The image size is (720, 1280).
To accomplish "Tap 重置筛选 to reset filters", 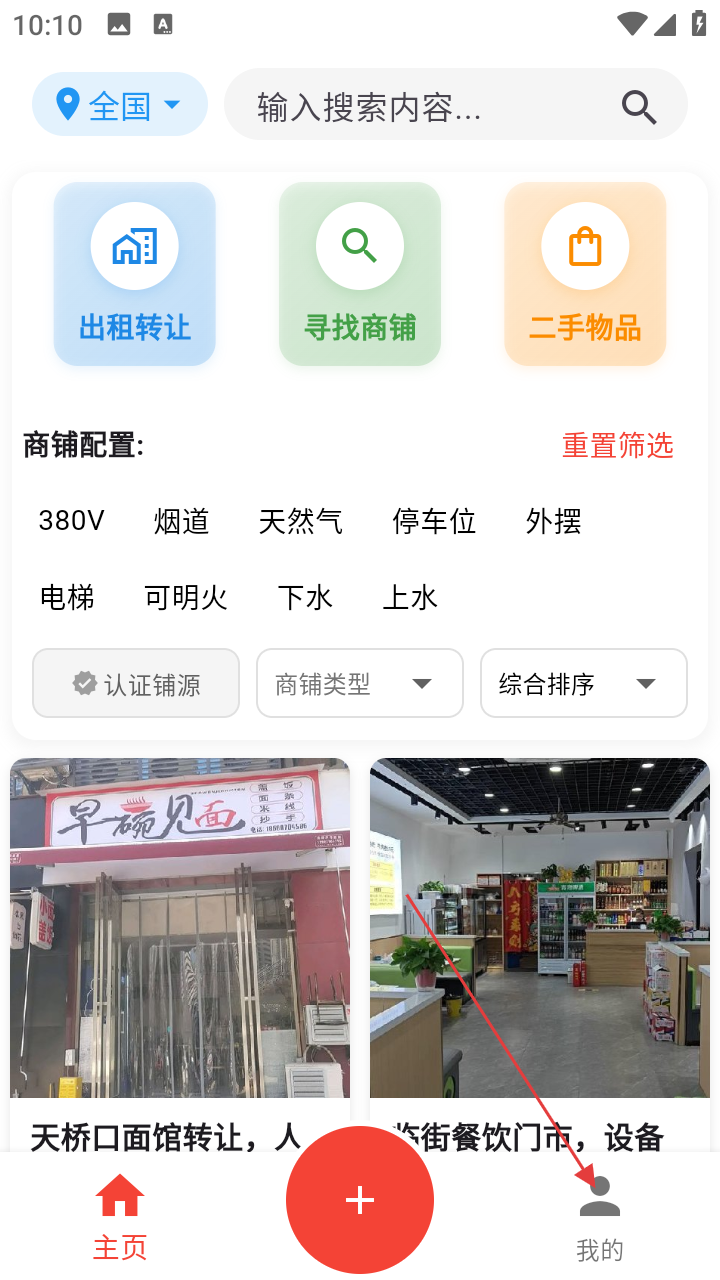I will tap(617, 446).
